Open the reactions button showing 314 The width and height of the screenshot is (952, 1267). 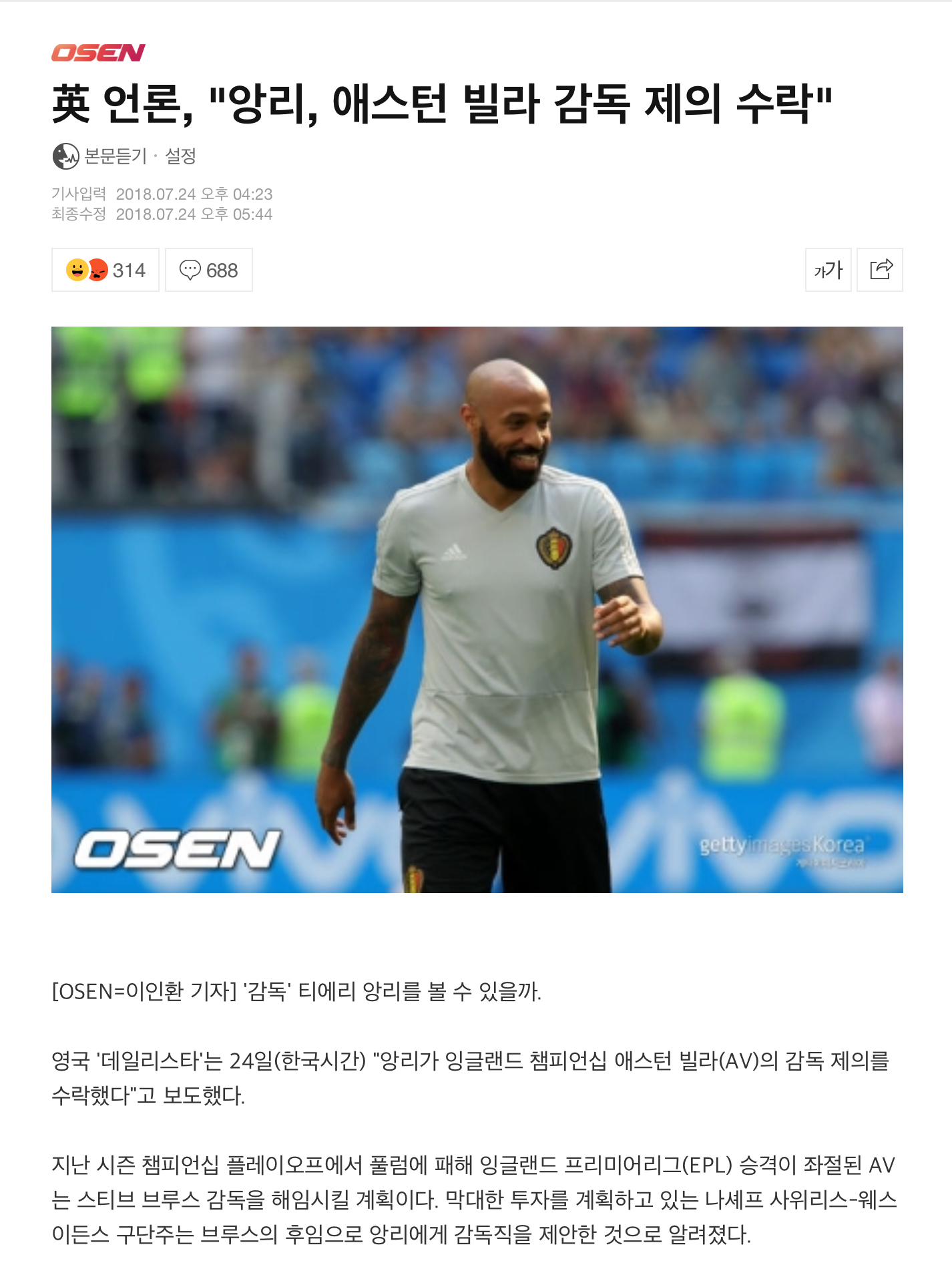click(105, 270)
